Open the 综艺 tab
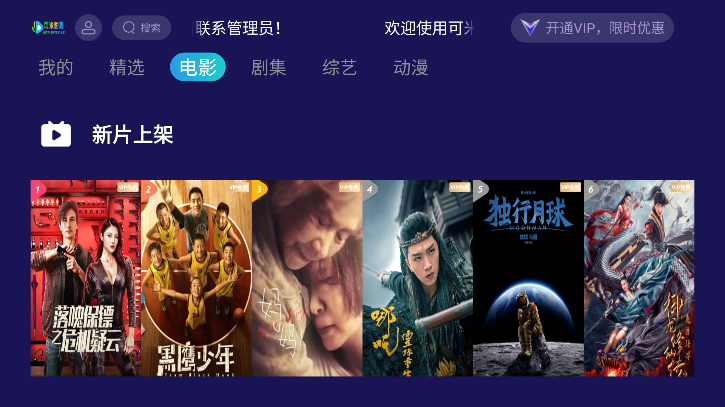The height and width of the screenshot is (407, 725). click(340, 68)
